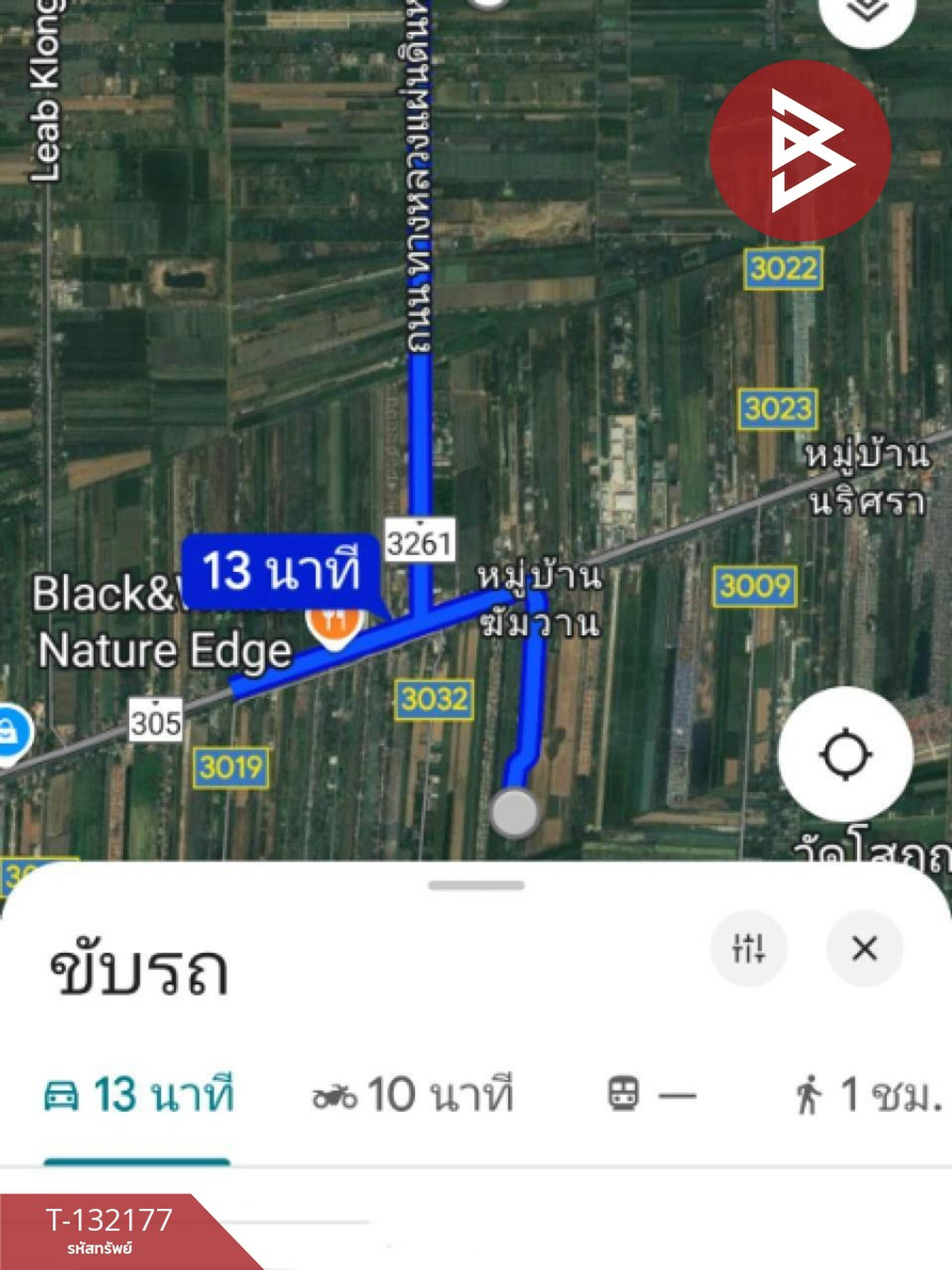952x1270 pixels.
Task: Expand the directions sheet handle
Action: click(x=476, y=885)
